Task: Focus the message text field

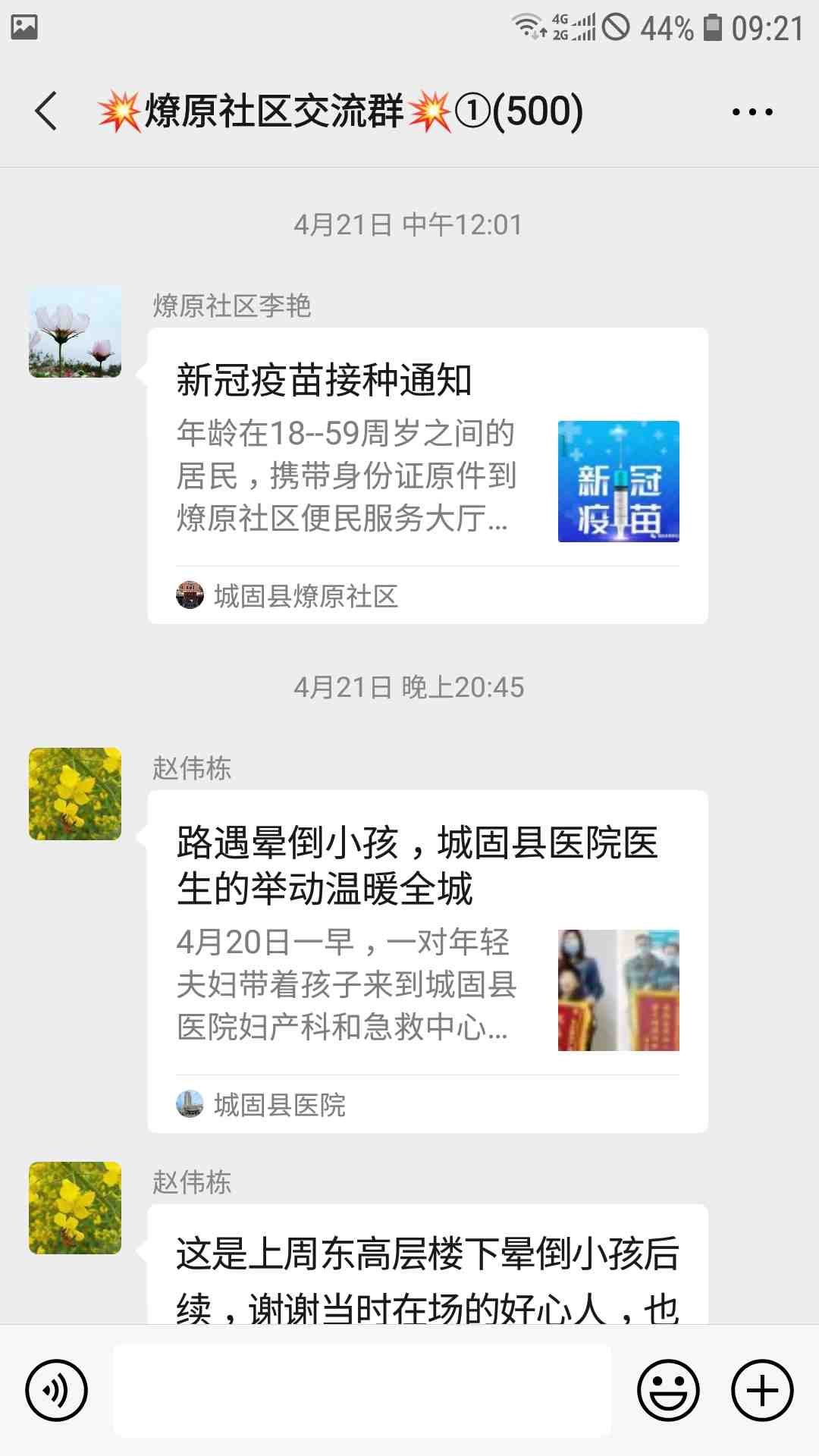Action: pos(362,1390)
